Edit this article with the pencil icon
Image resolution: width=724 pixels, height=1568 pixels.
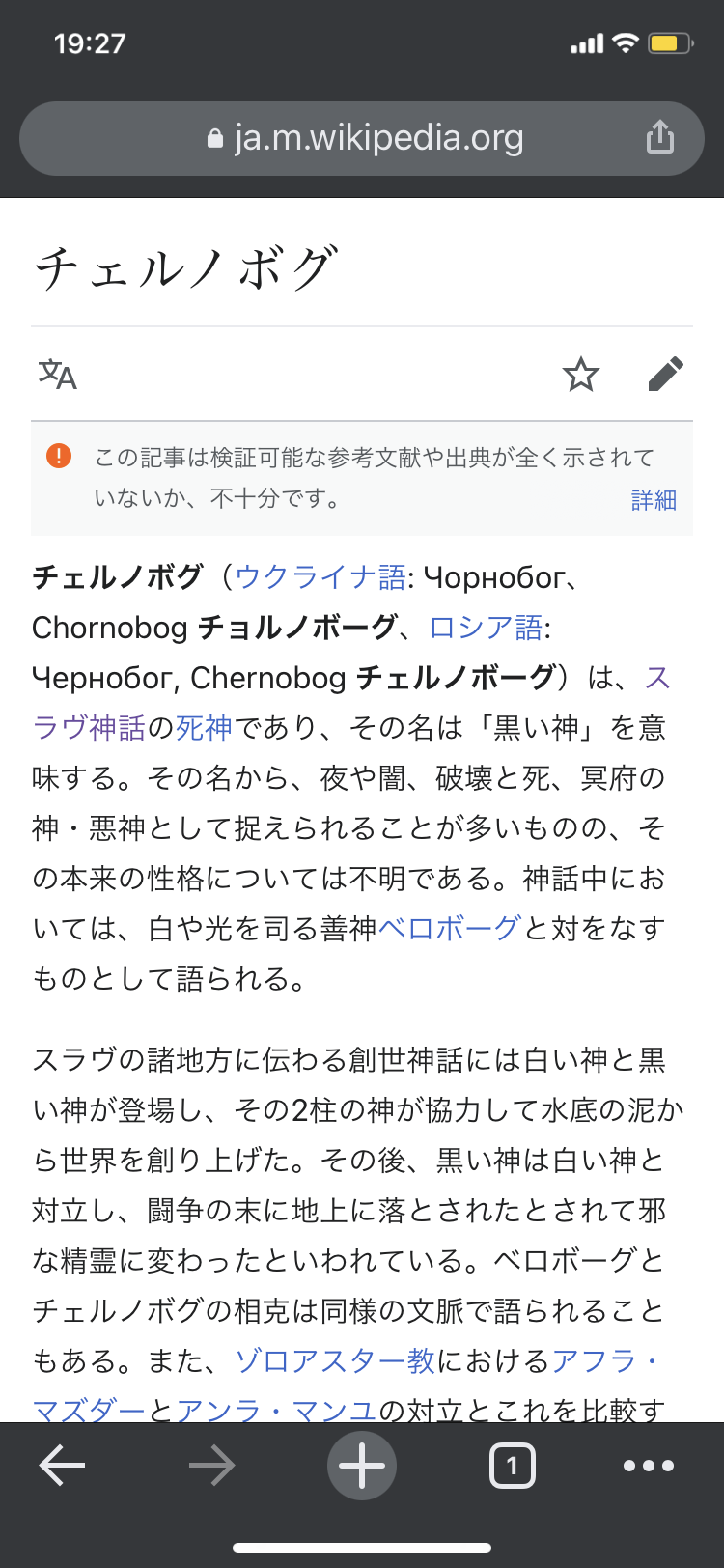(x=665, y=375)
